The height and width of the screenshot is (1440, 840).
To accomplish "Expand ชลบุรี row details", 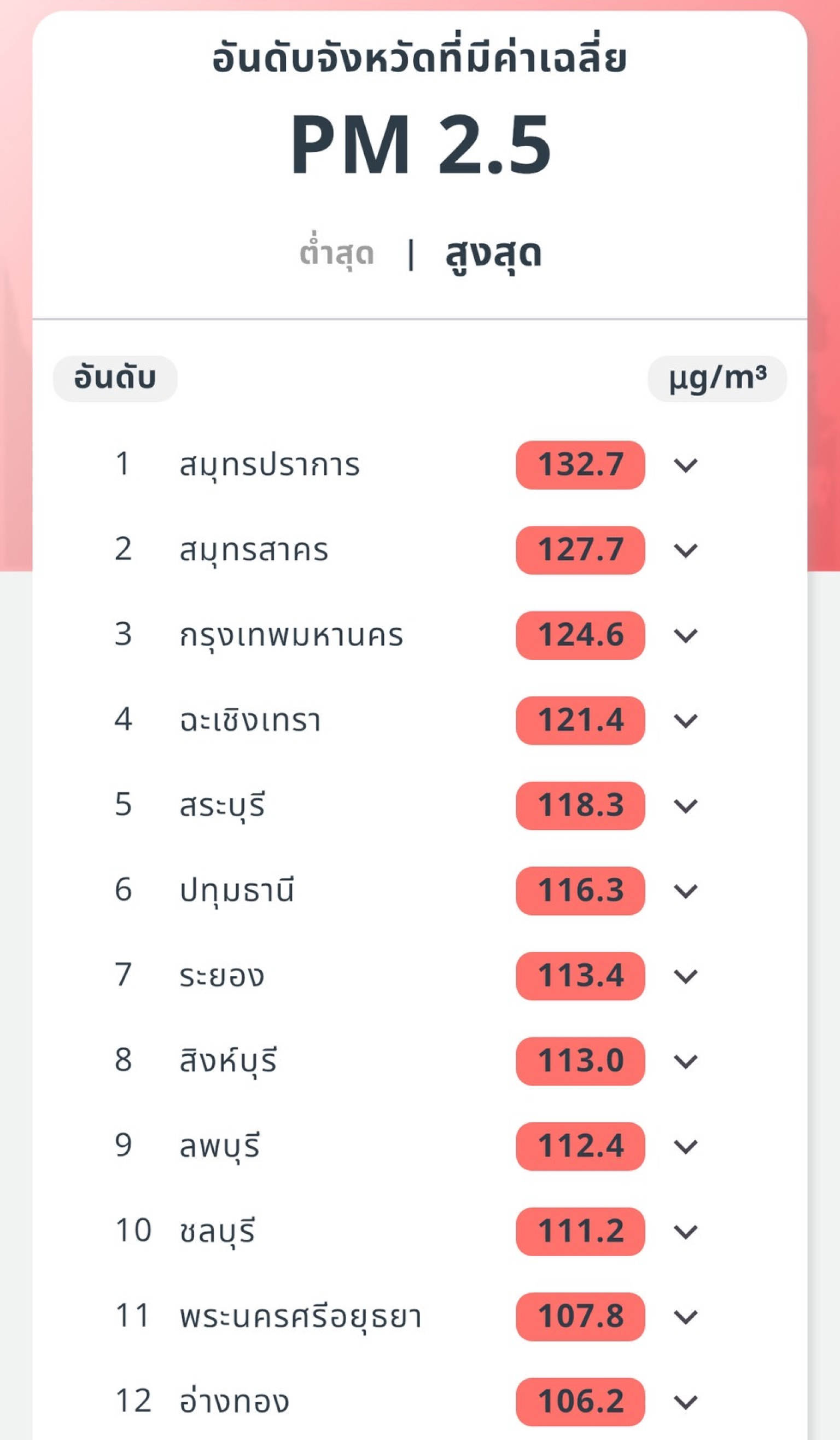I will click(x=685, y=1232).
